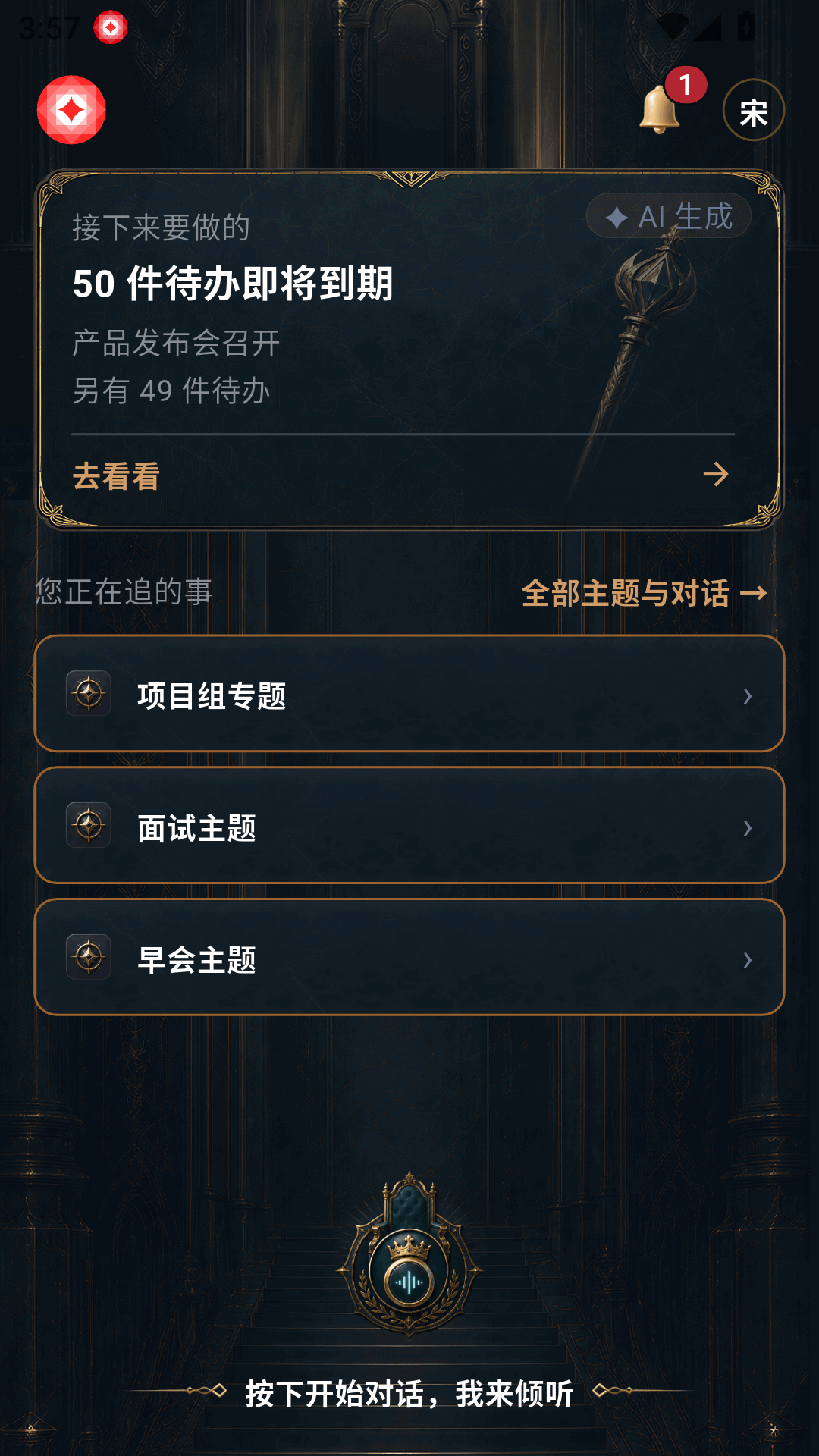Open 全部主题与对话 link

pyautogui.click(x=645, y=592)
